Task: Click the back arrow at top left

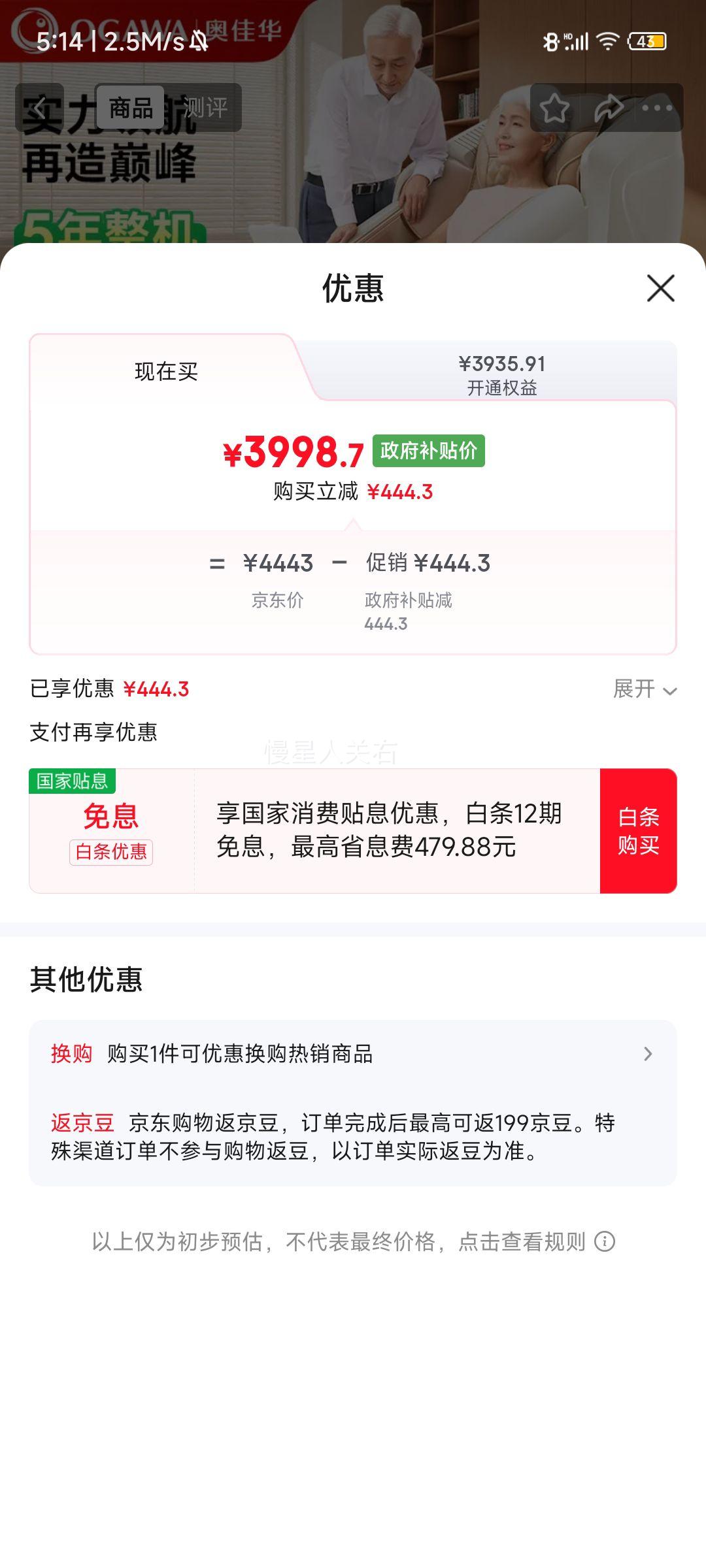Action: point(39,108)
